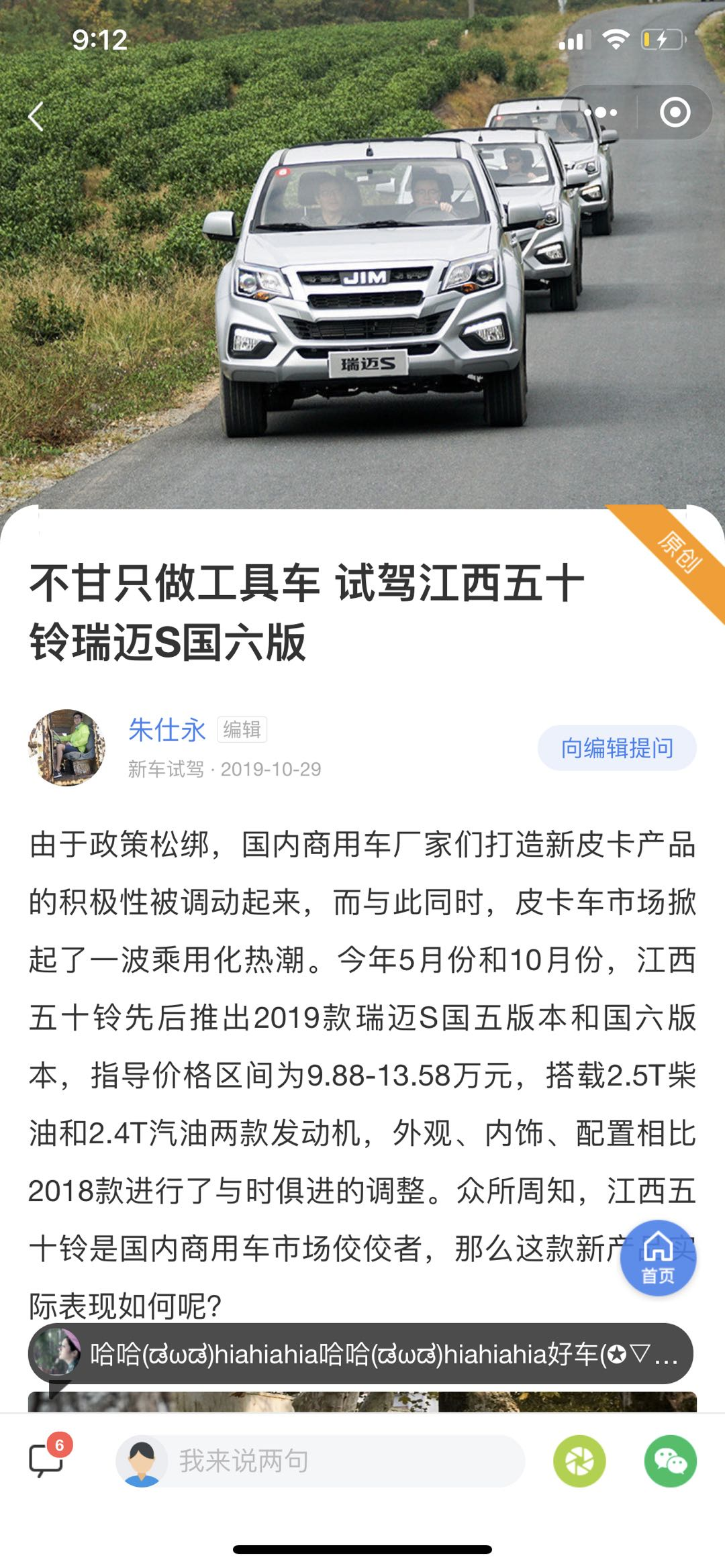Open the comments icon with badge 6
The width and height of the screenshot is (725, 1568).
[x=47, y=1459]
